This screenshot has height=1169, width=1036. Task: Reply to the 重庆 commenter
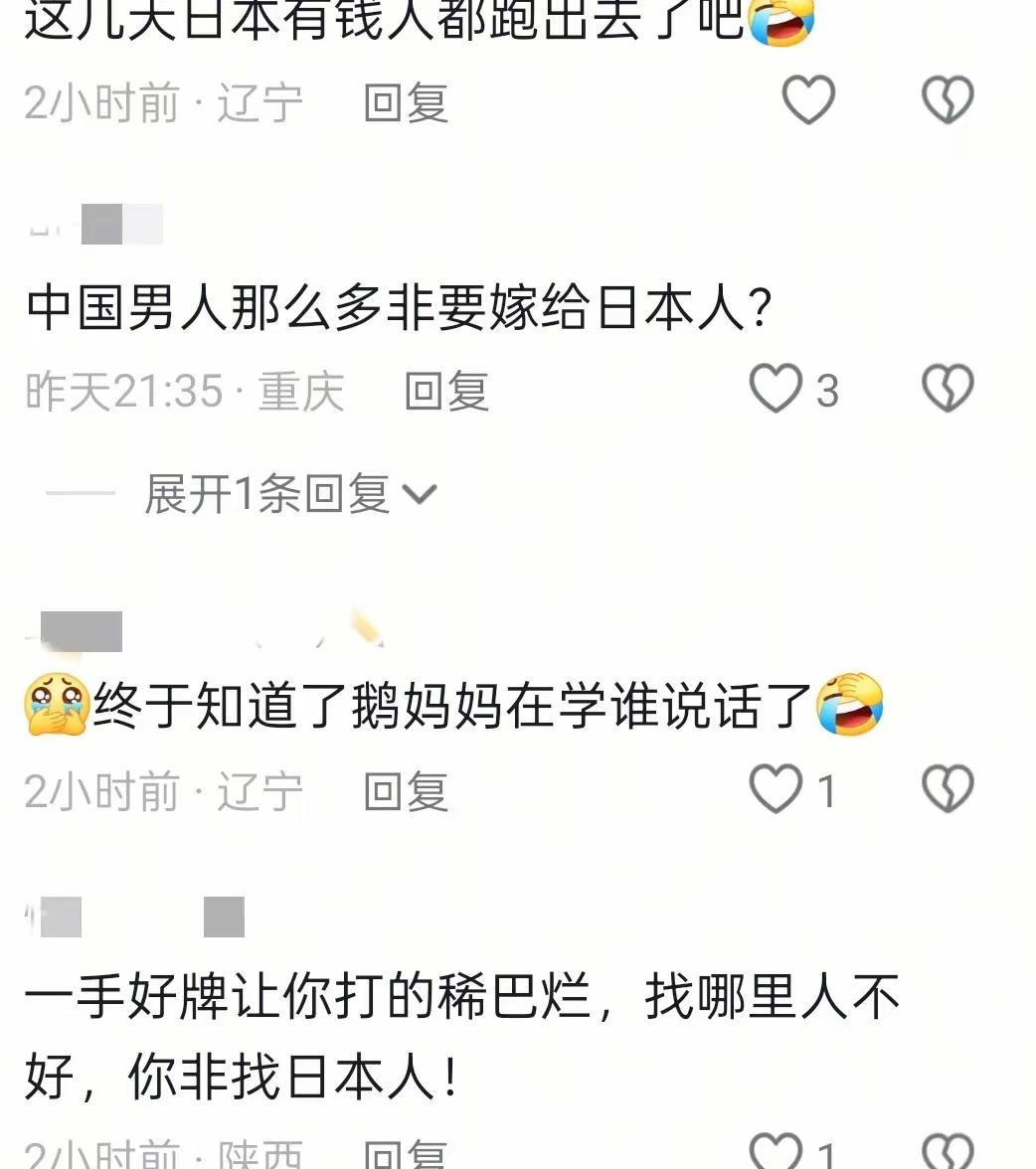click(446, 391)
